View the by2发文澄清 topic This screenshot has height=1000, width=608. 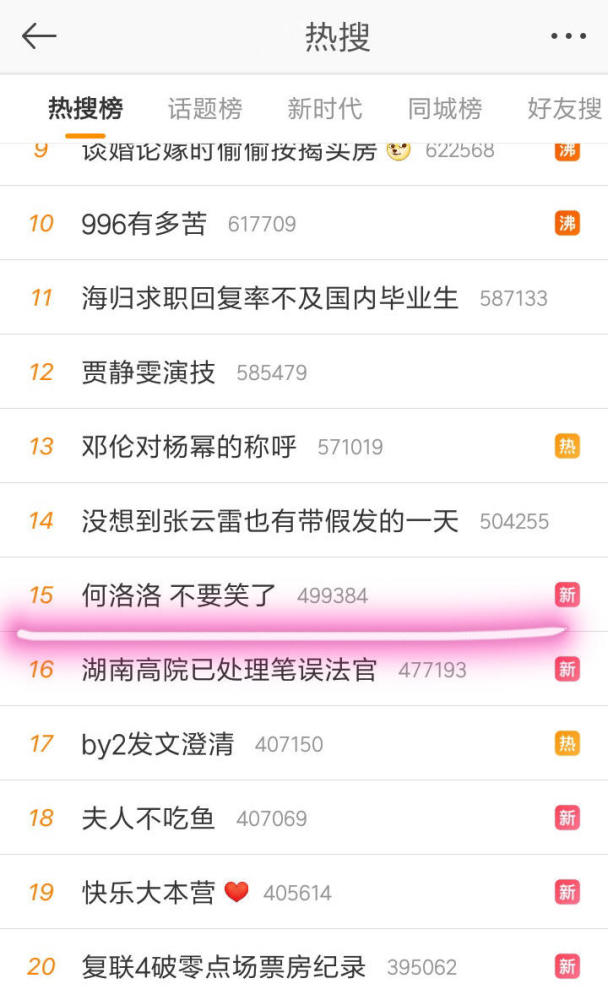[157, 744]
